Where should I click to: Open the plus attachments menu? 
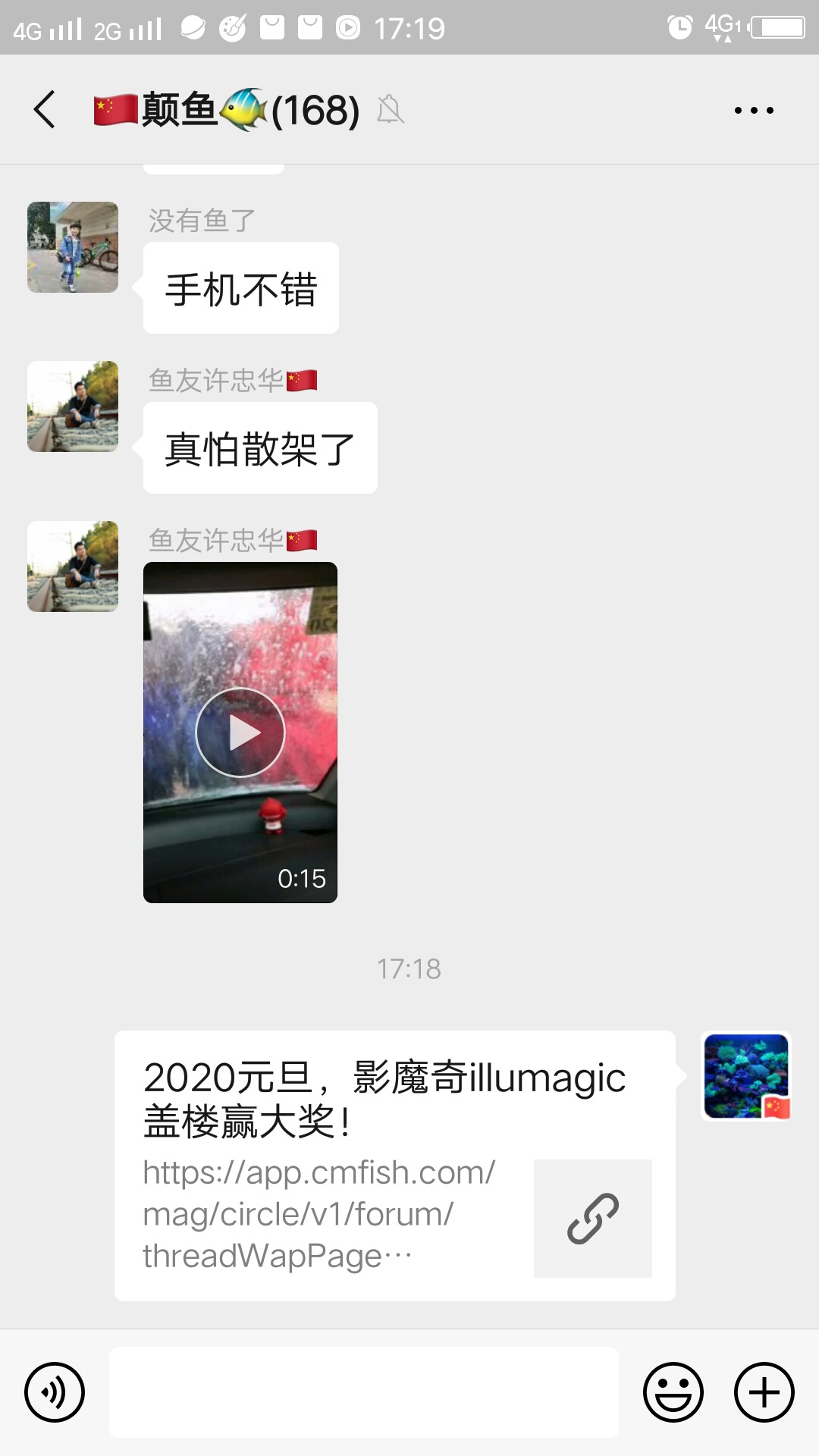[764, 1392]
